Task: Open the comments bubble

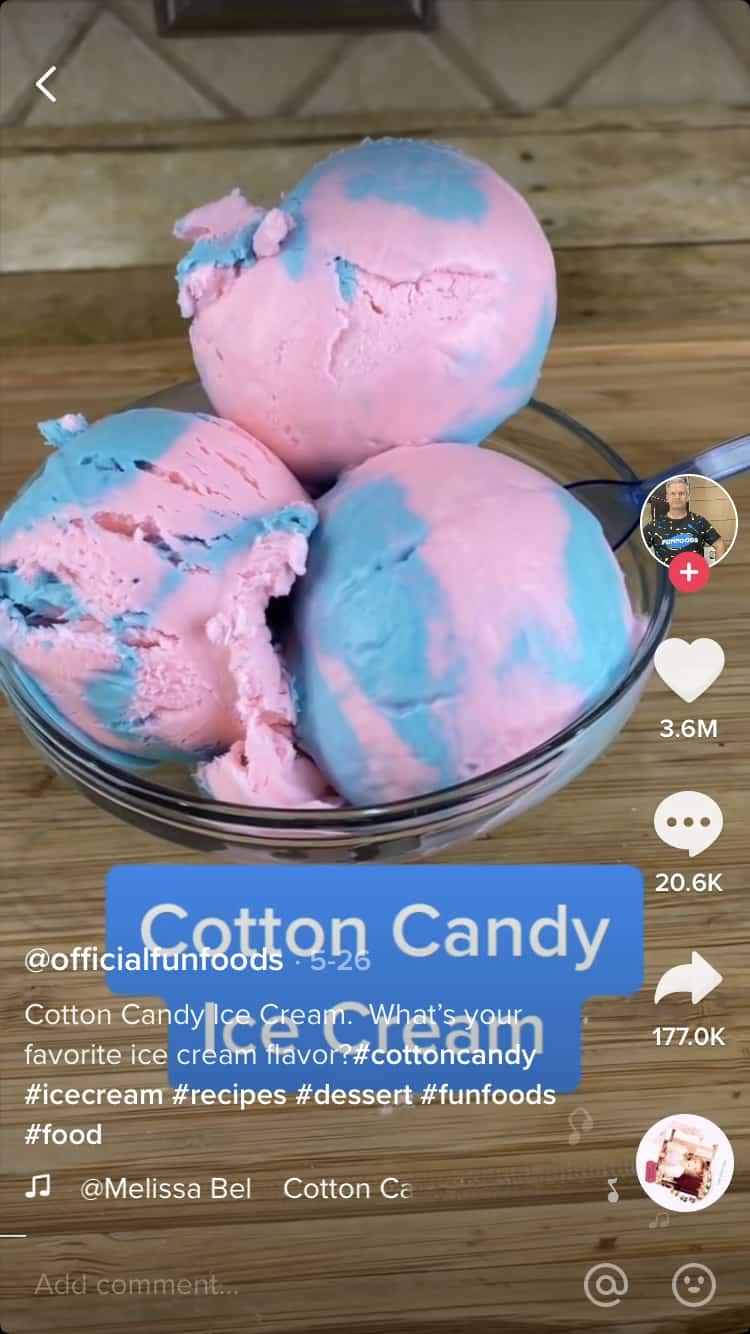Action: [688, 824]
